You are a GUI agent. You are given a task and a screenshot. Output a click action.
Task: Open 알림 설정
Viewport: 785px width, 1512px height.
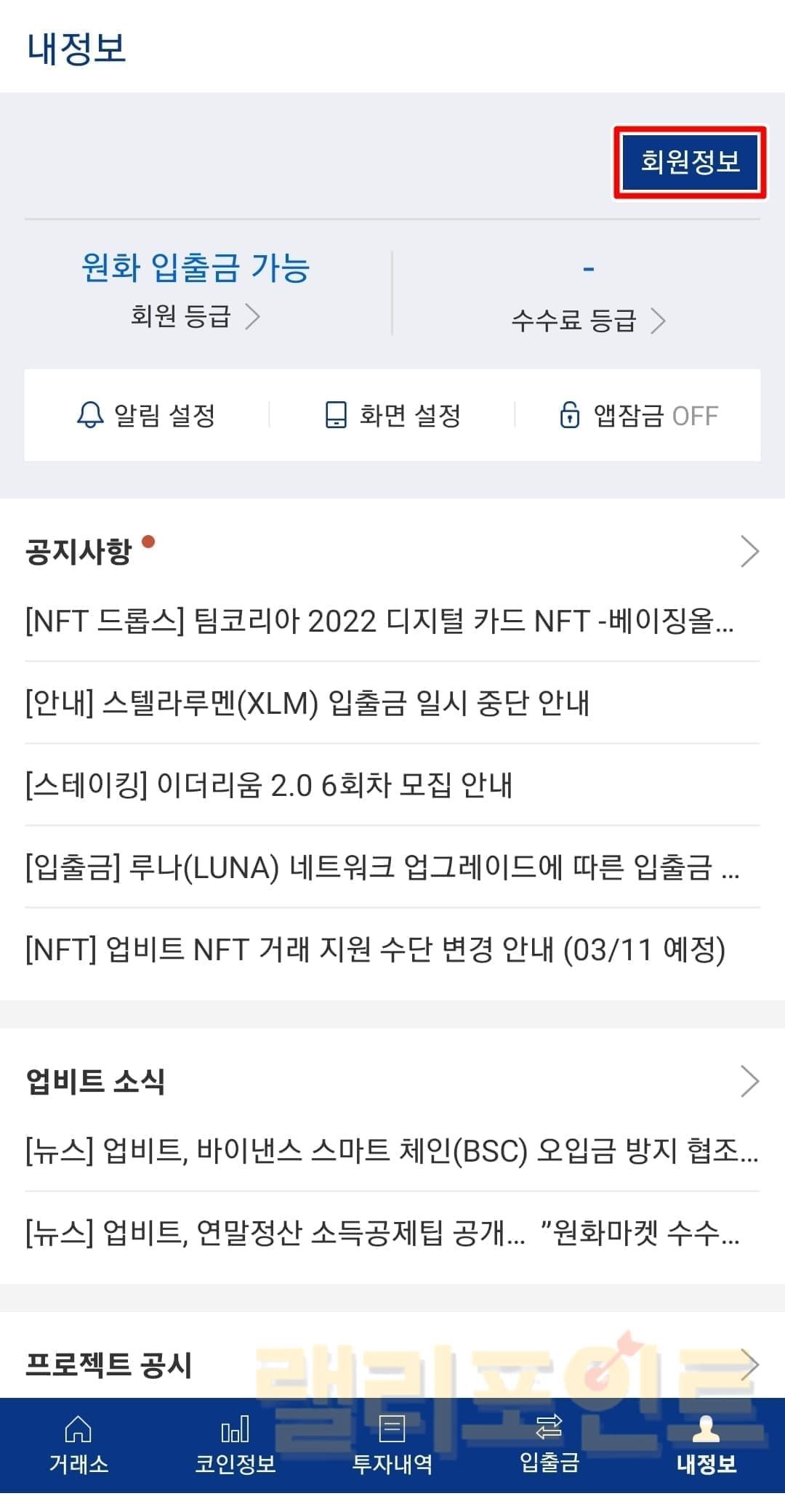click(146, 416)
